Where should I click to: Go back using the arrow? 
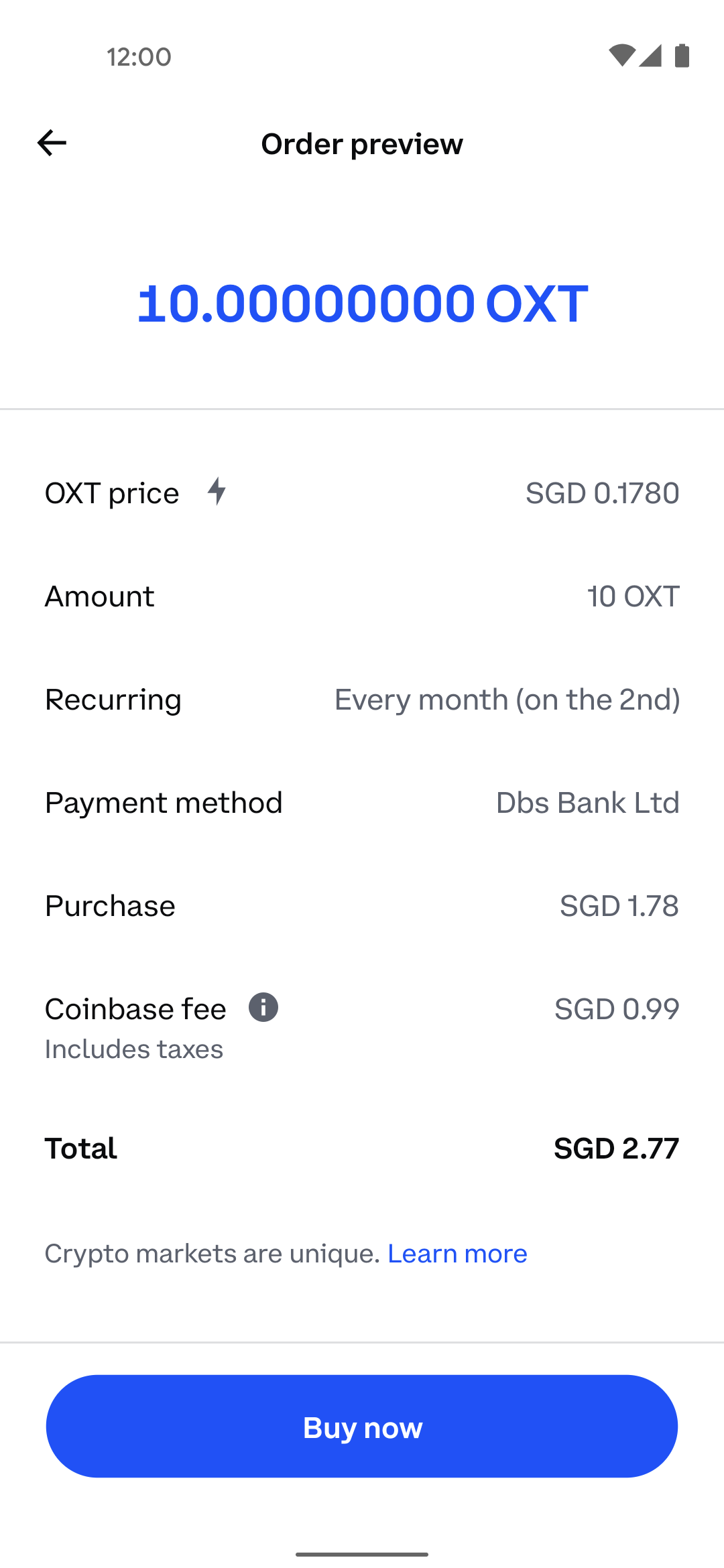click(x=52, y=143)
